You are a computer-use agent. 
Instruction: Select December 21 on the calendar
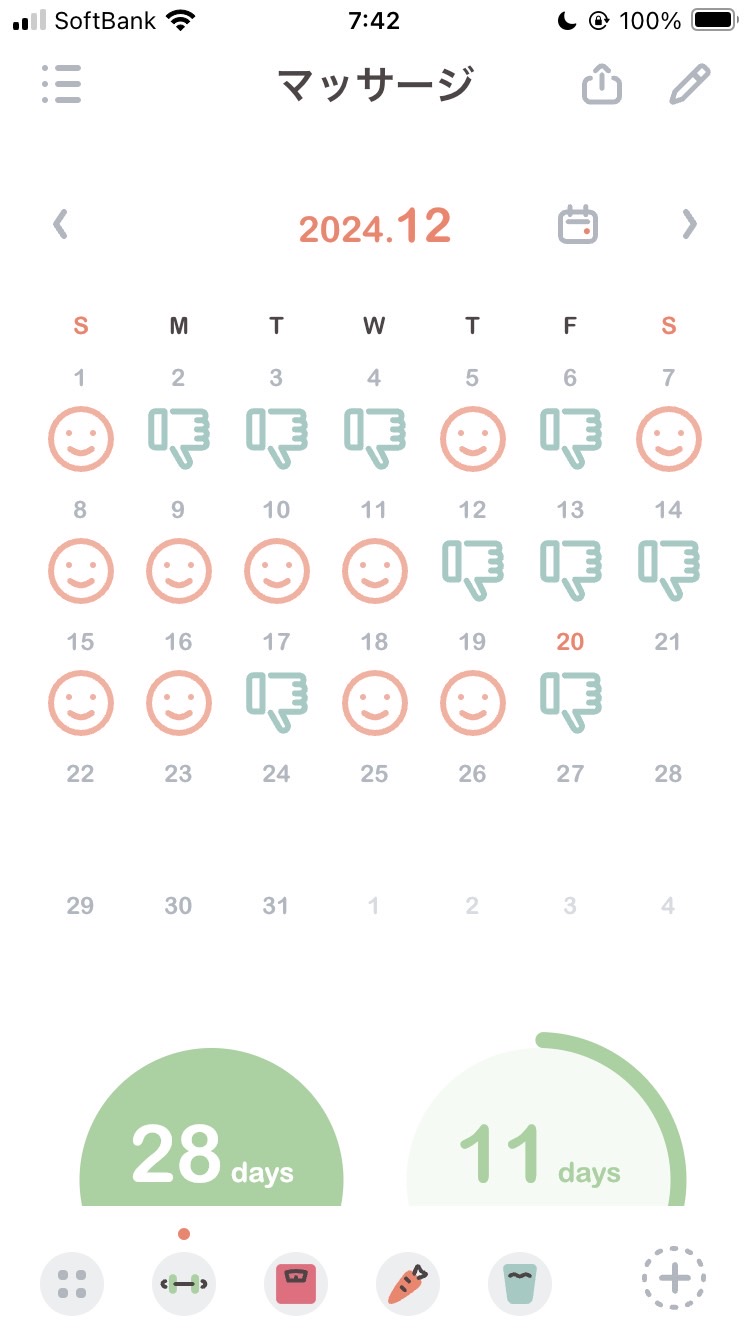(x=668, y=642)
